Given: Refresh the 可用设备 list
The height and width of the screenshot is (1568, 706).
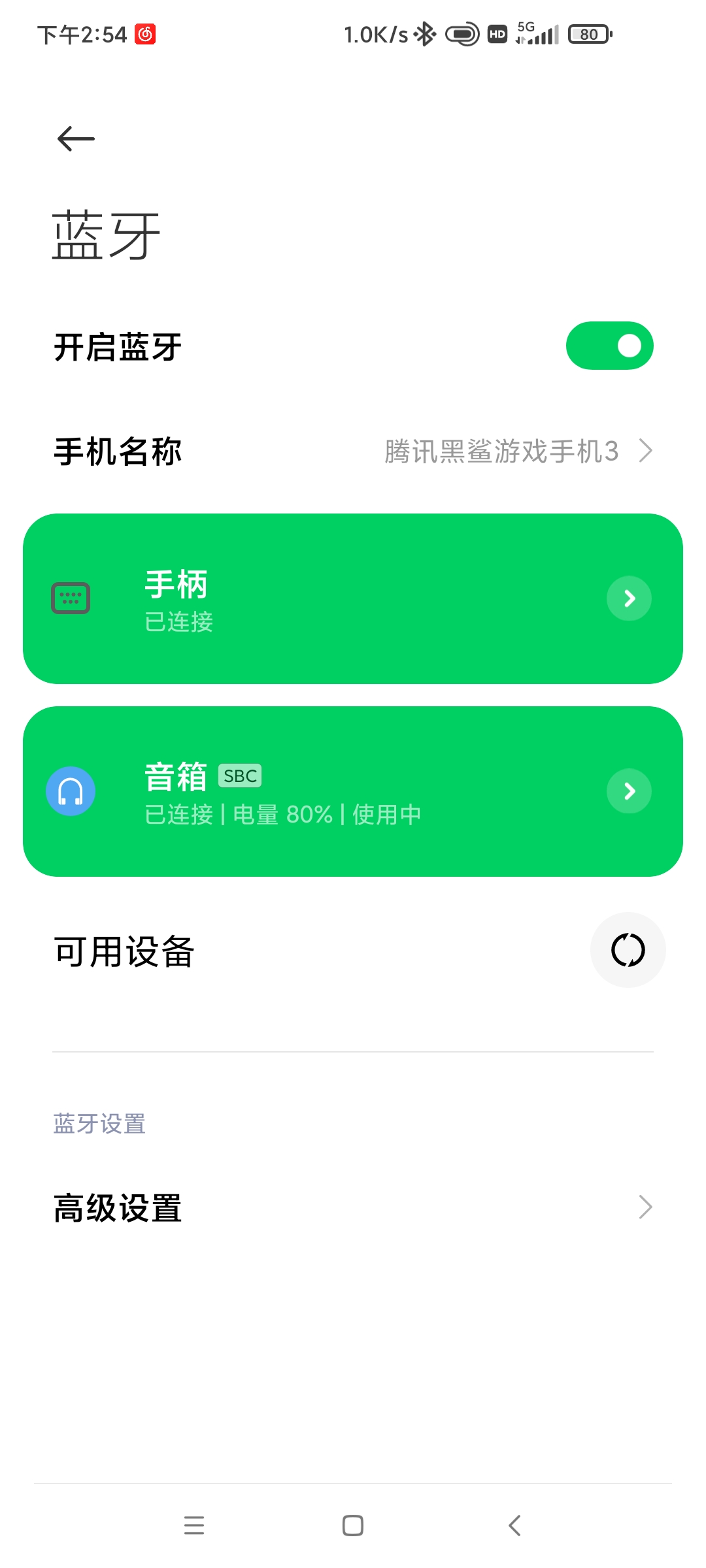Looking at the screenshot, I should 628,950.
